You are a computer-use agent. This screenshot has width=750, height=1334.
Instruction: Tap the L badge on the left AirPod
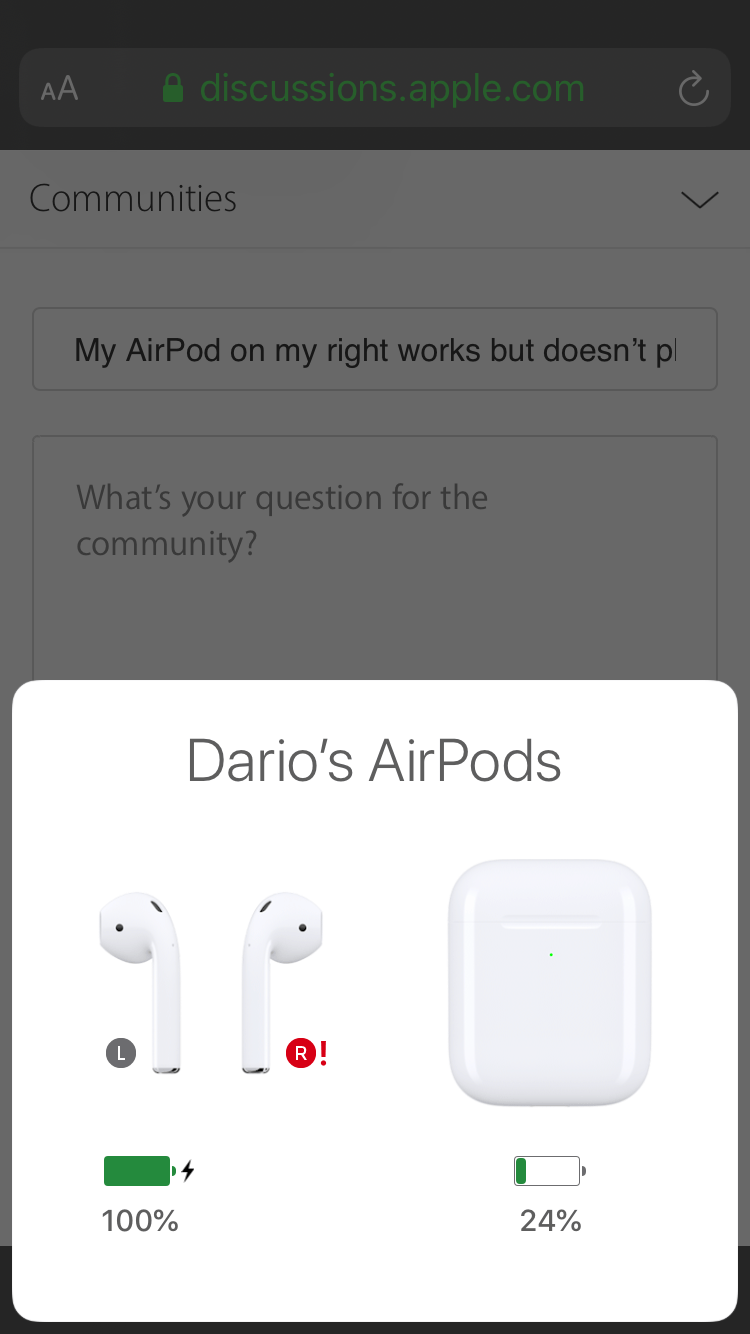click(120, 1052)
